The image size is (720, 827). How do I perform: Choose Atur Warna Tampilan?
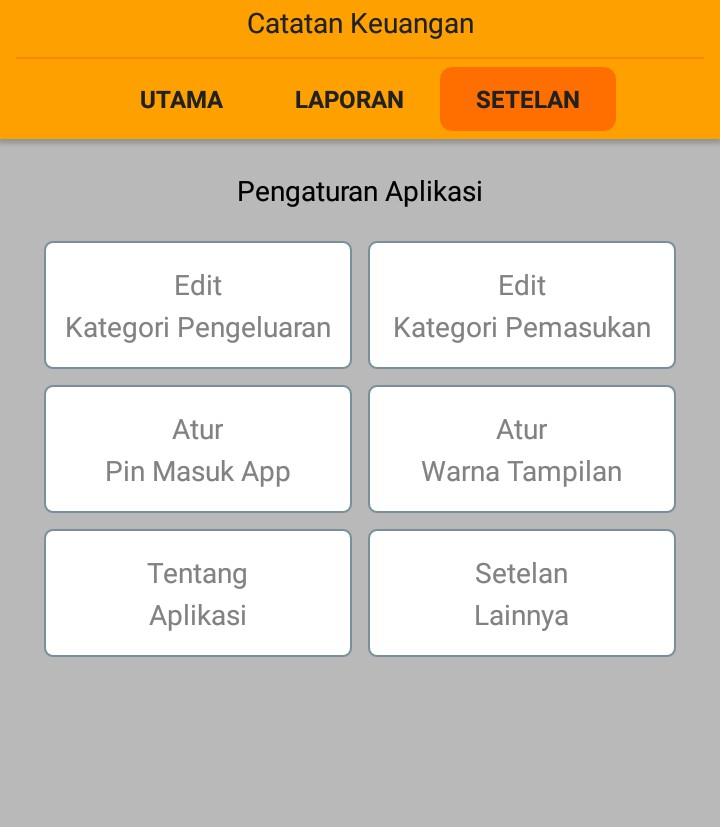pyautogui.click(x=522, y=450)
